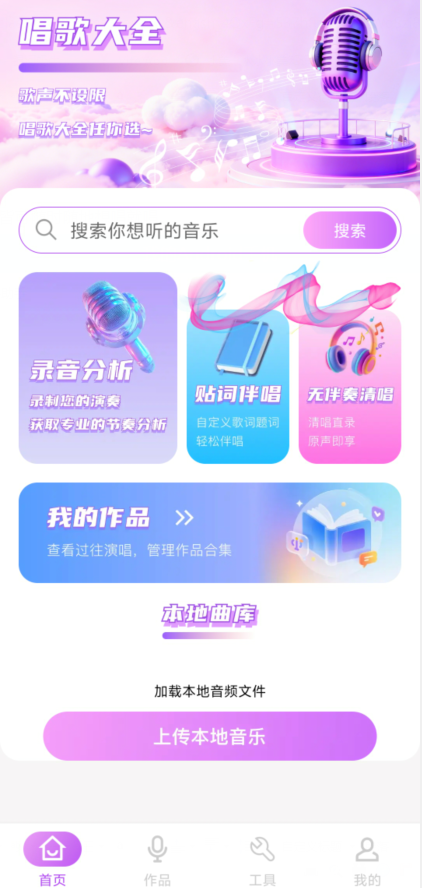Tap the 搜索 button
Viewport: 422px width, 888px height.
pyautogui.click(x=350, y=230)
